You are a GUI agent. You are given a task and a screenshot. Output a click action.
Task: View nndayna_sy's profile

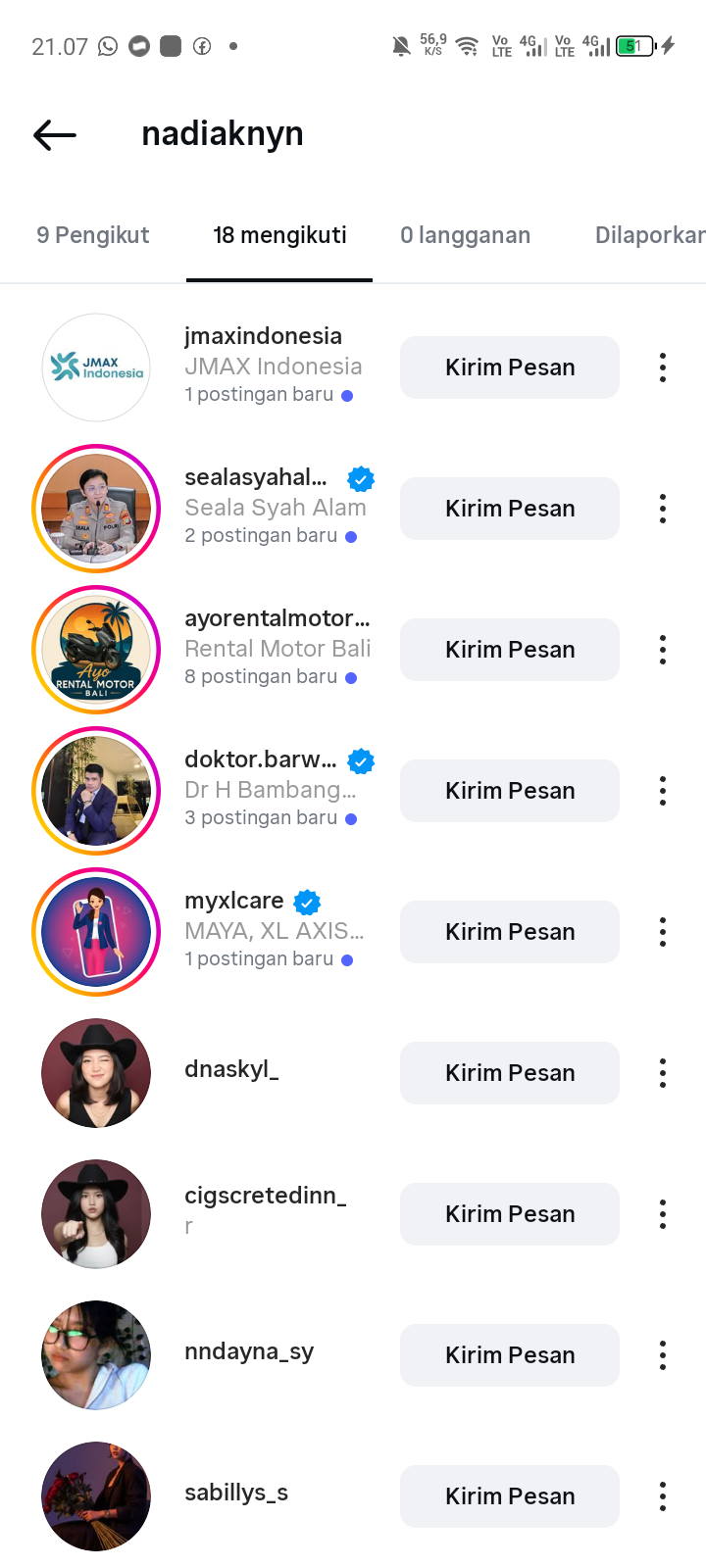pyautogui.click(x=249, y=1352)
